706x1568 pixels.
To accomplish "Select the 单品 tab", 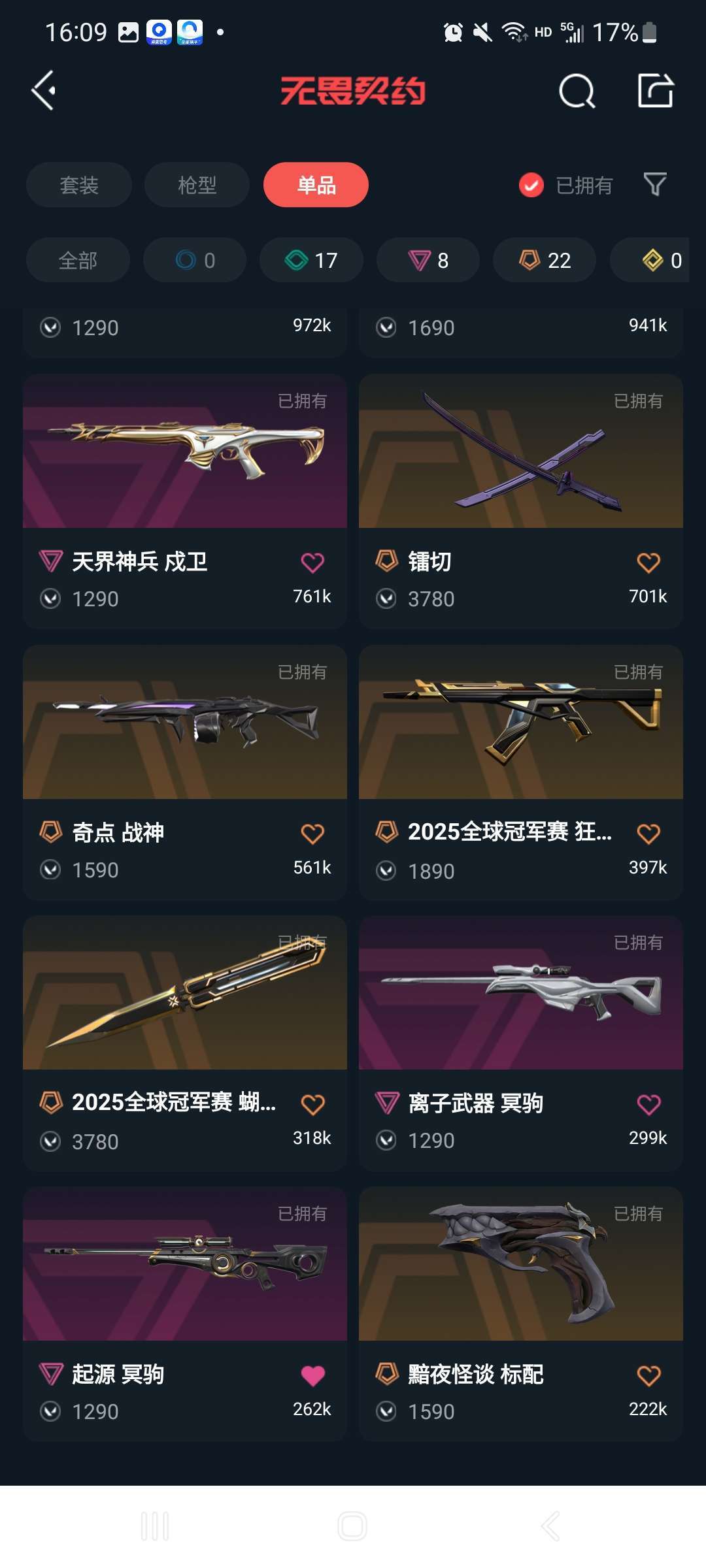I will click(x=316, y=185).
